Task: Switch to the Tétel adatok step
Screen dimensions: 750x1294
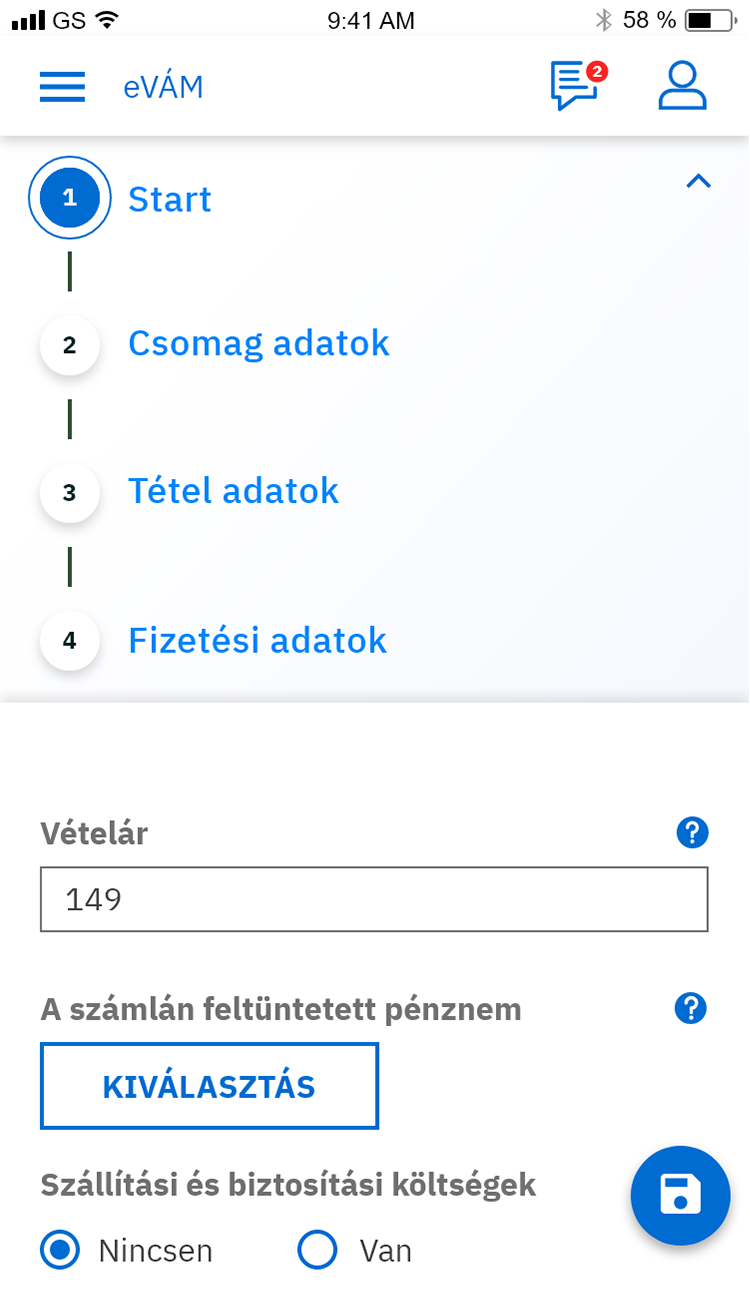Action: (x=233, y=491)
